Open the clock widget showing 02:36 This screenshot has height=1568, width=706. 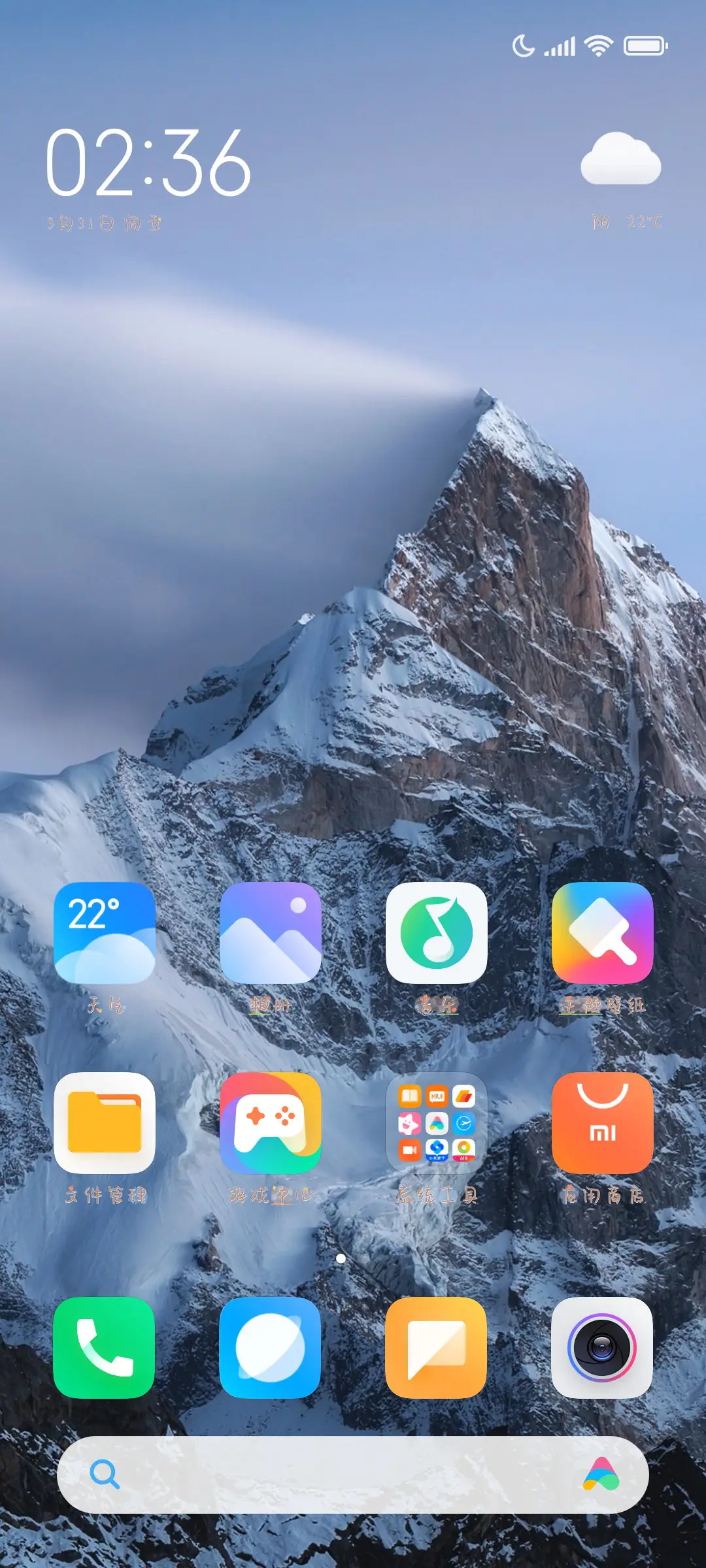coord(148,163)
